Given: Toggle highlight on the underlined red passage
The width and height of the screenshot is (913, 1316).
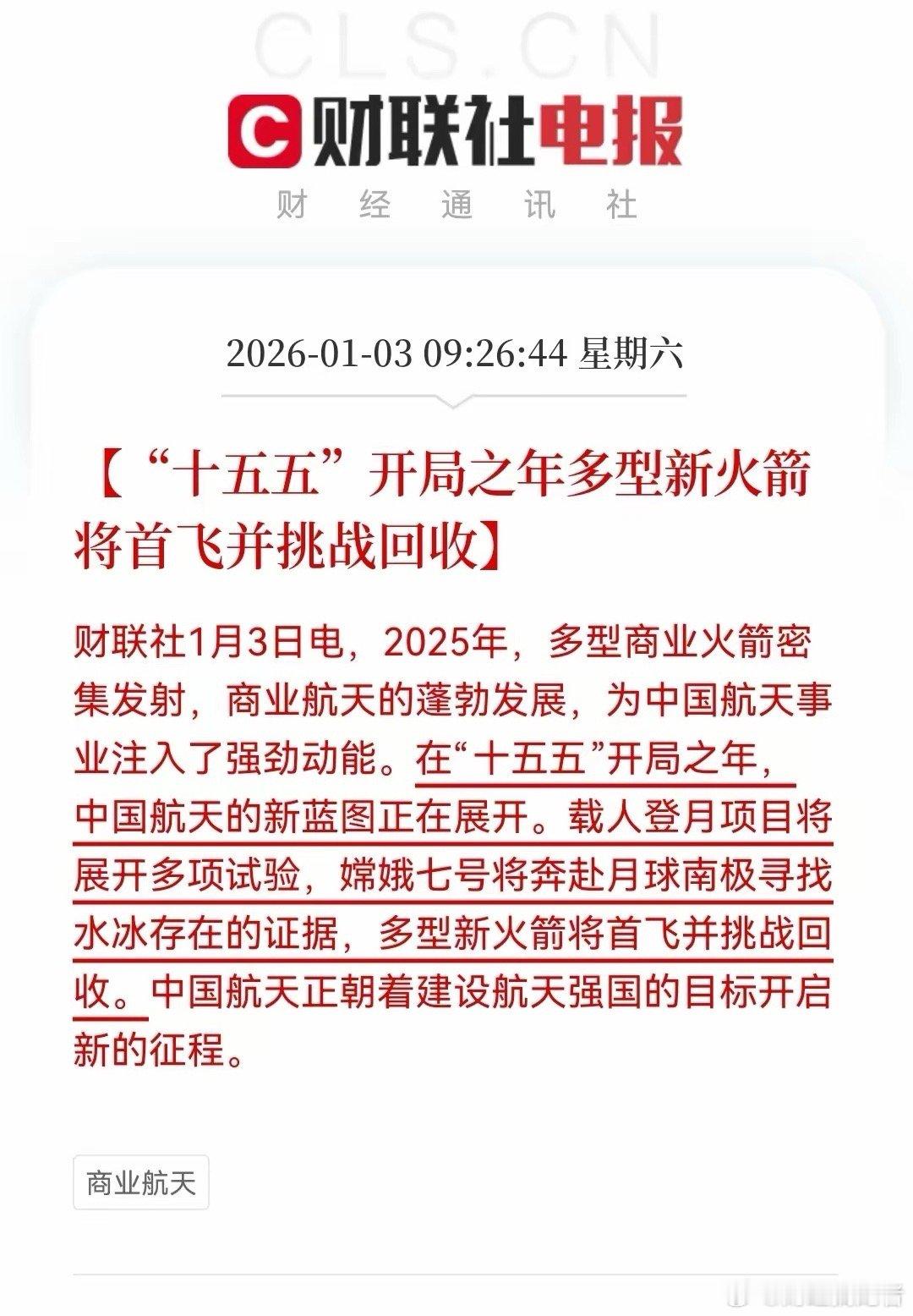Looking at the screenshot, I should pyautogui.click(x=456, y=875).
